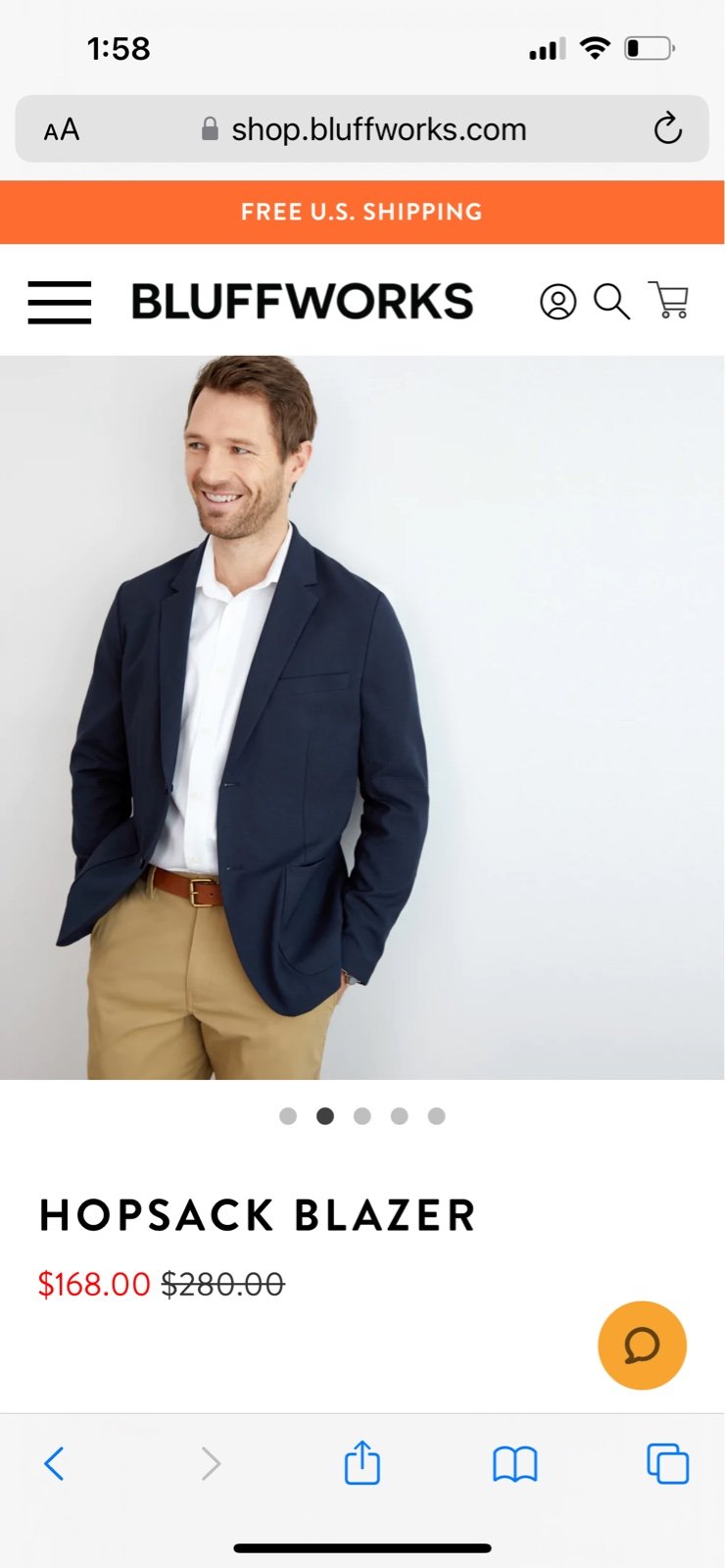Go back to the previous page
Image resolution: width=725 pixels, height=1568 pixels.
pyautogui.click(x=55, y=1464)
